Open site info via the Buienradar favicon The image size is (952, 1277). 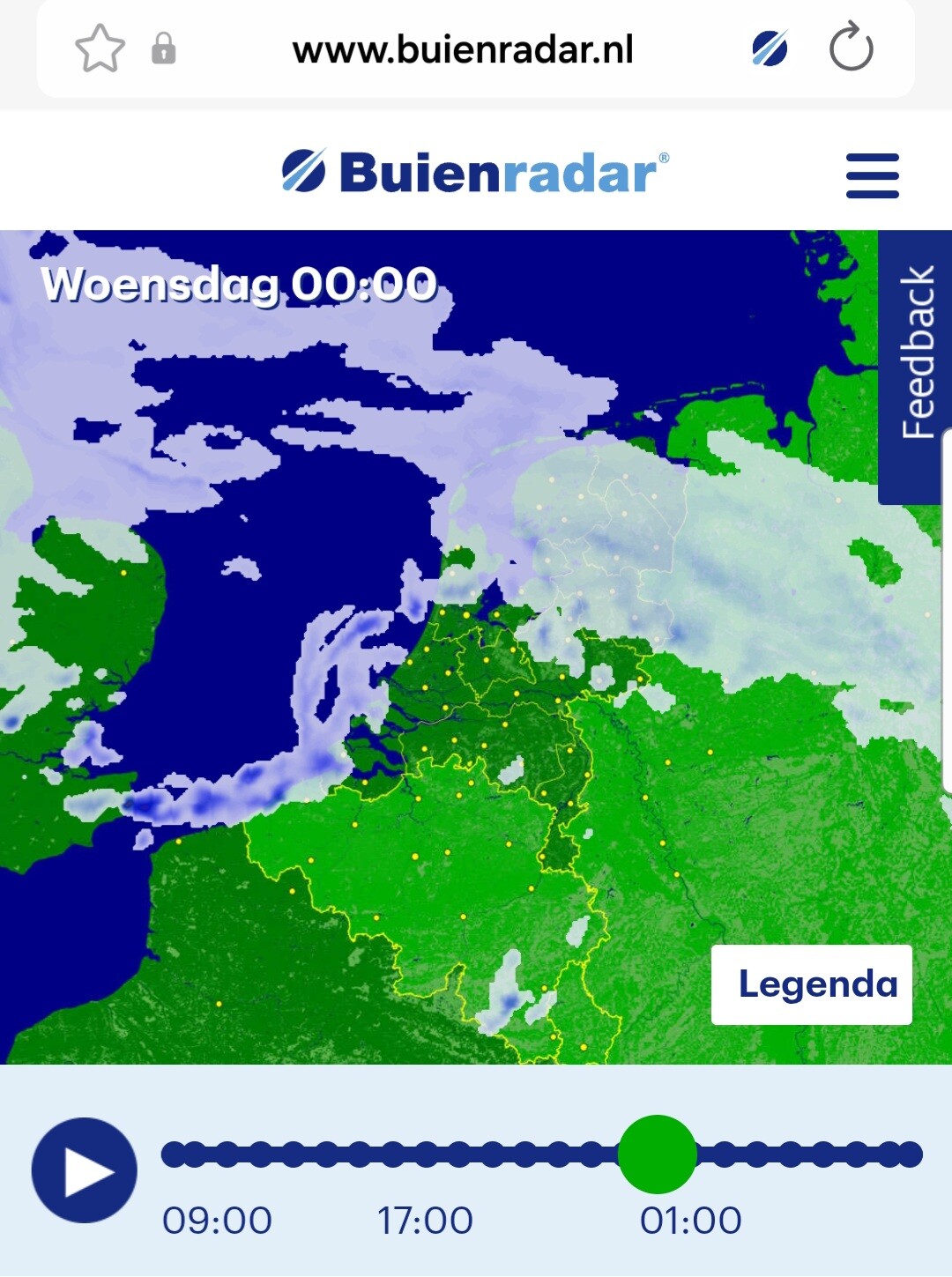coord(770,48)
